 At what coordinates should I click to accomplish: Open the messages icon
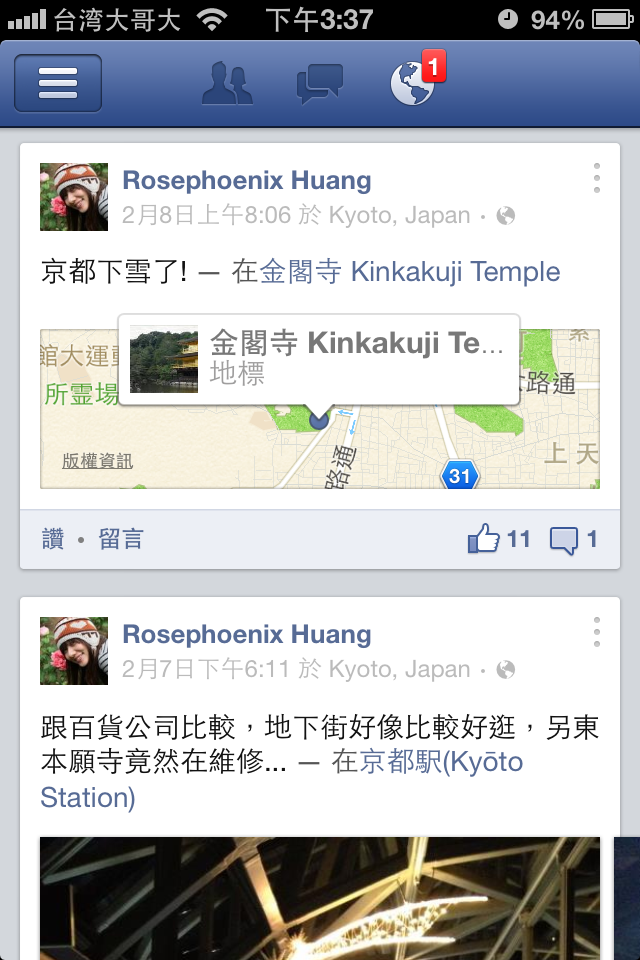(320, 84)
